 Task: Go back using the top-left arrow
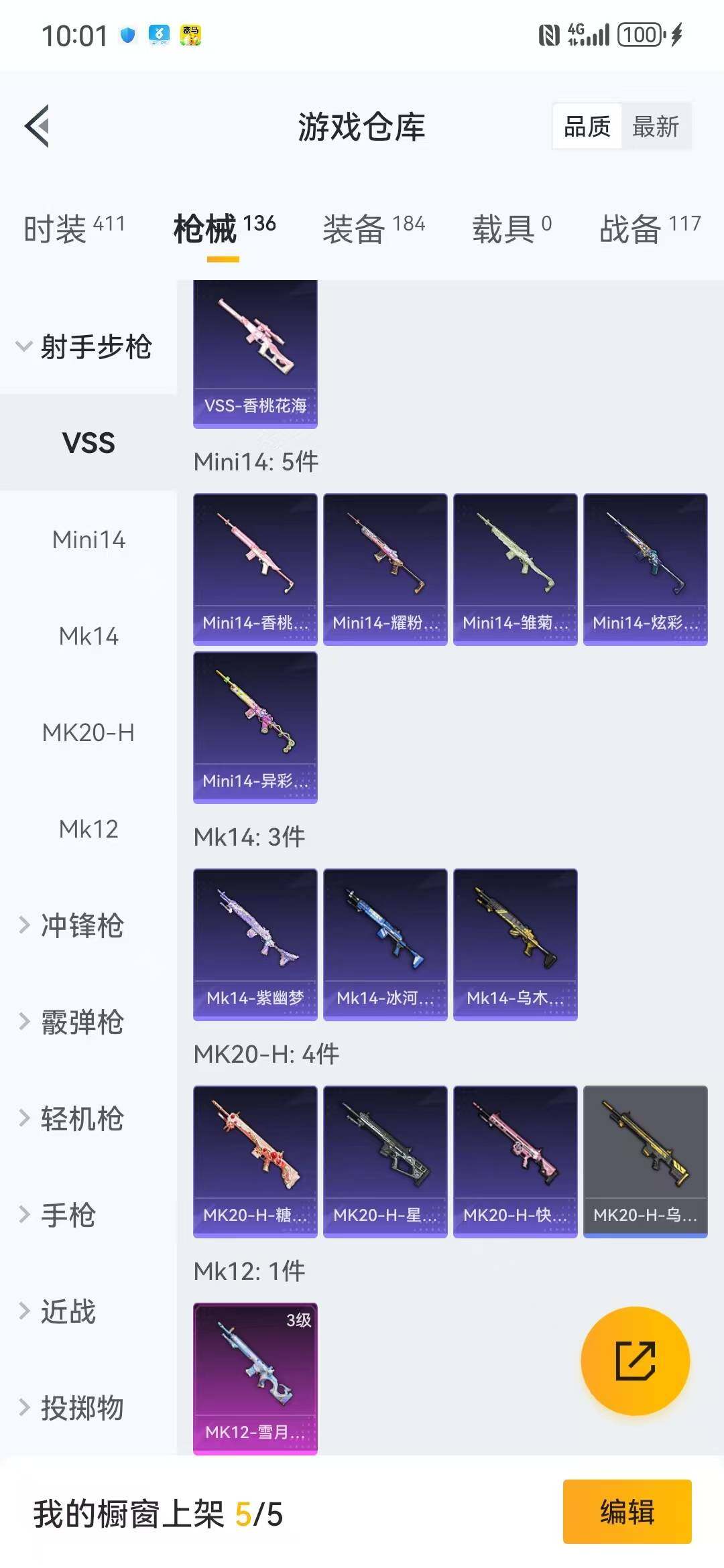pos(38,126)
